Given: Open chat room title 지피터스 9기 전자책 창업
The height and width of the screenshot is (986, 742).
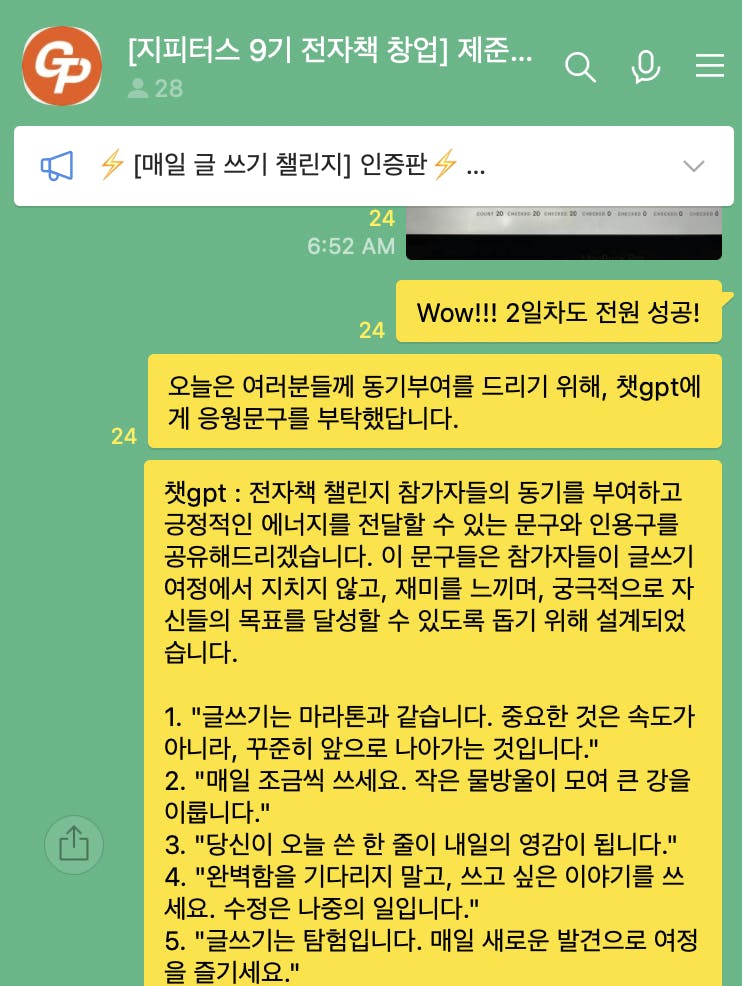Looking at the screenshot, I should 330,49.
